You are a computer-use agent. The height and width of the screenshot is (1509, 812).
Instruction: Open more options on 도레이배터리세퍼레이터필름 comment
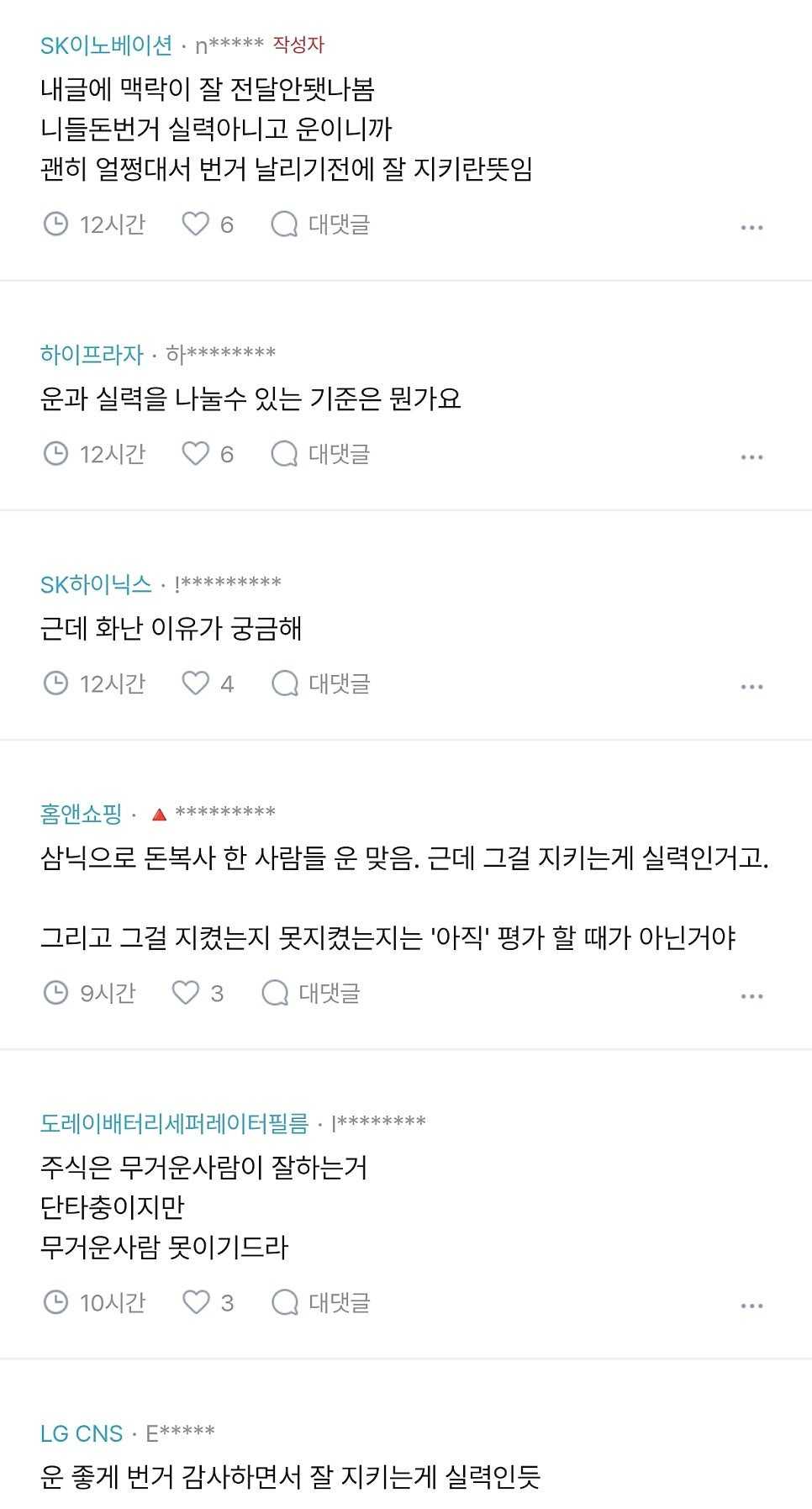(x=751, y=1305)
